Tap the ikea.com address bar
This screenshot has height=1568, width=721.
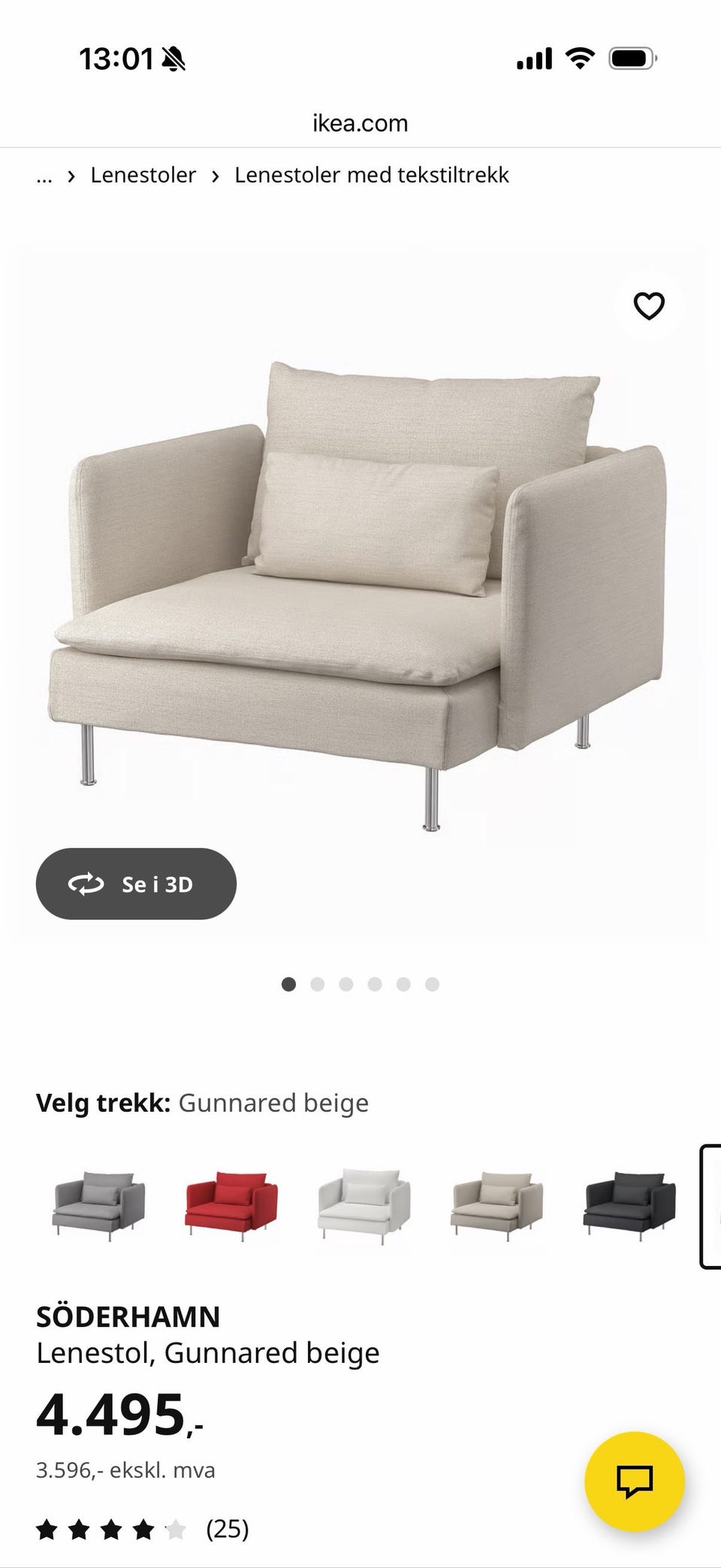coord(360,123)
